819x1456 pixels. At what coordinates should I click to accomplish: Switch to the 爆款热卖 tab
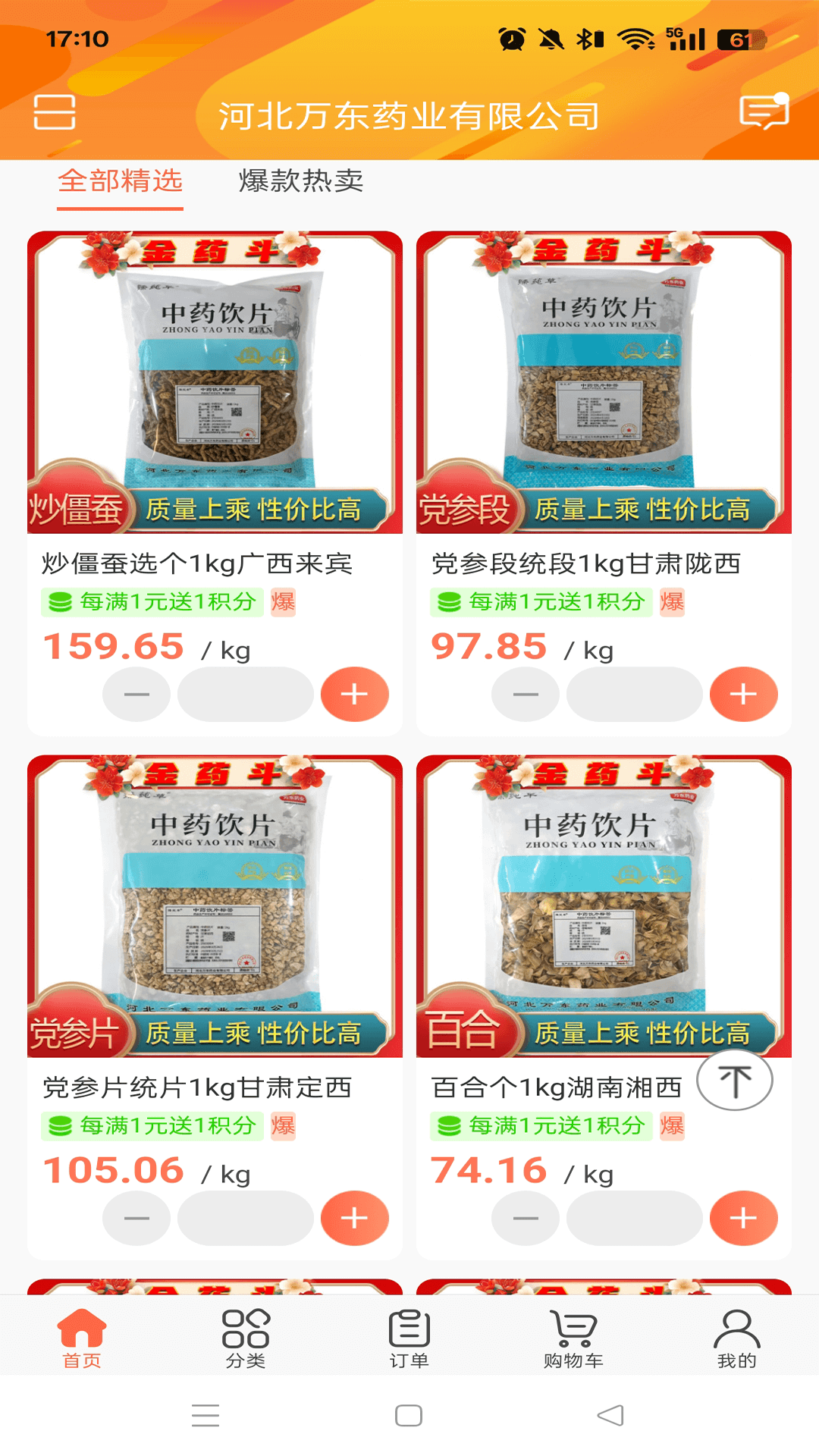(301, 181)
